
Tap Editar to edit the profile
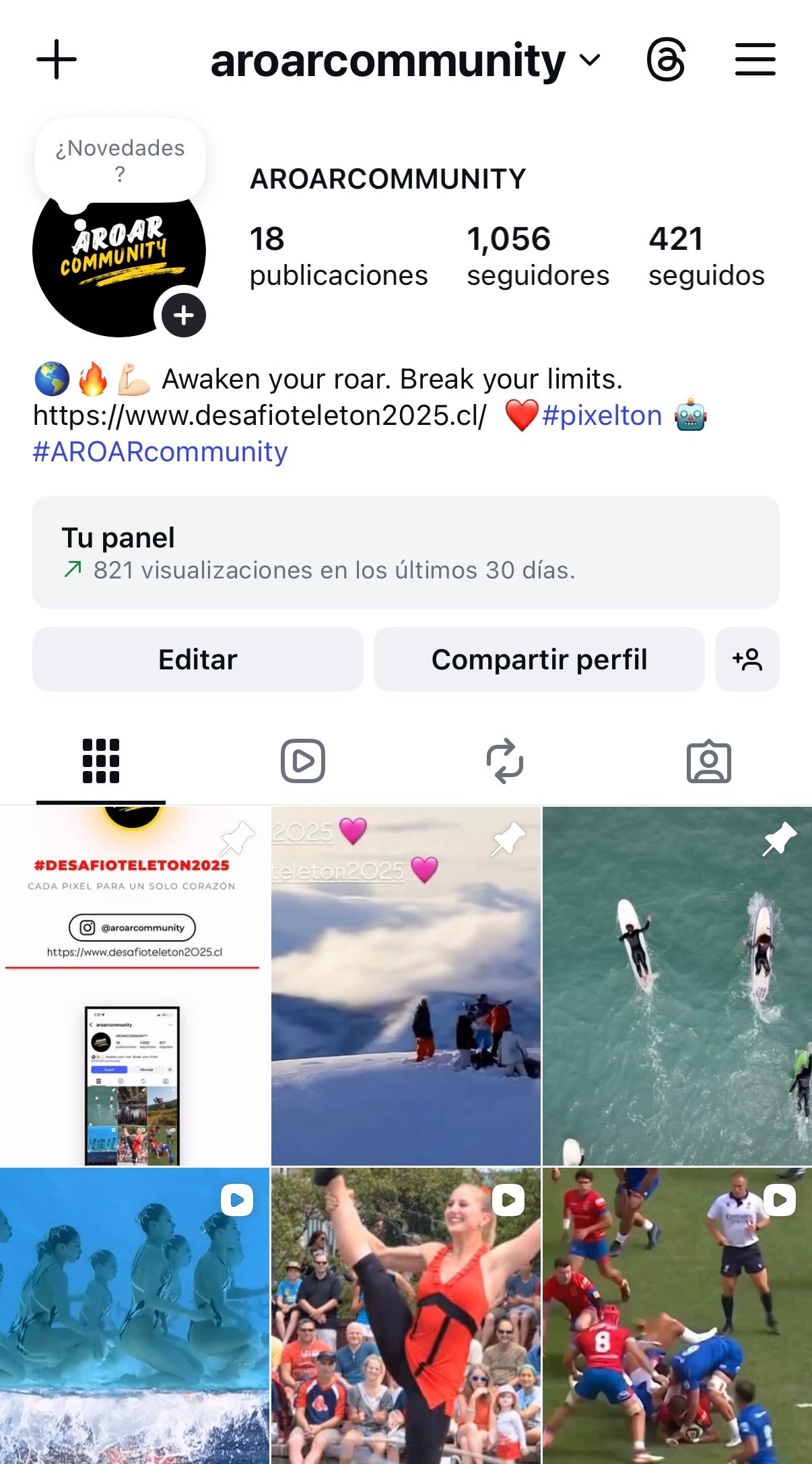197,659
